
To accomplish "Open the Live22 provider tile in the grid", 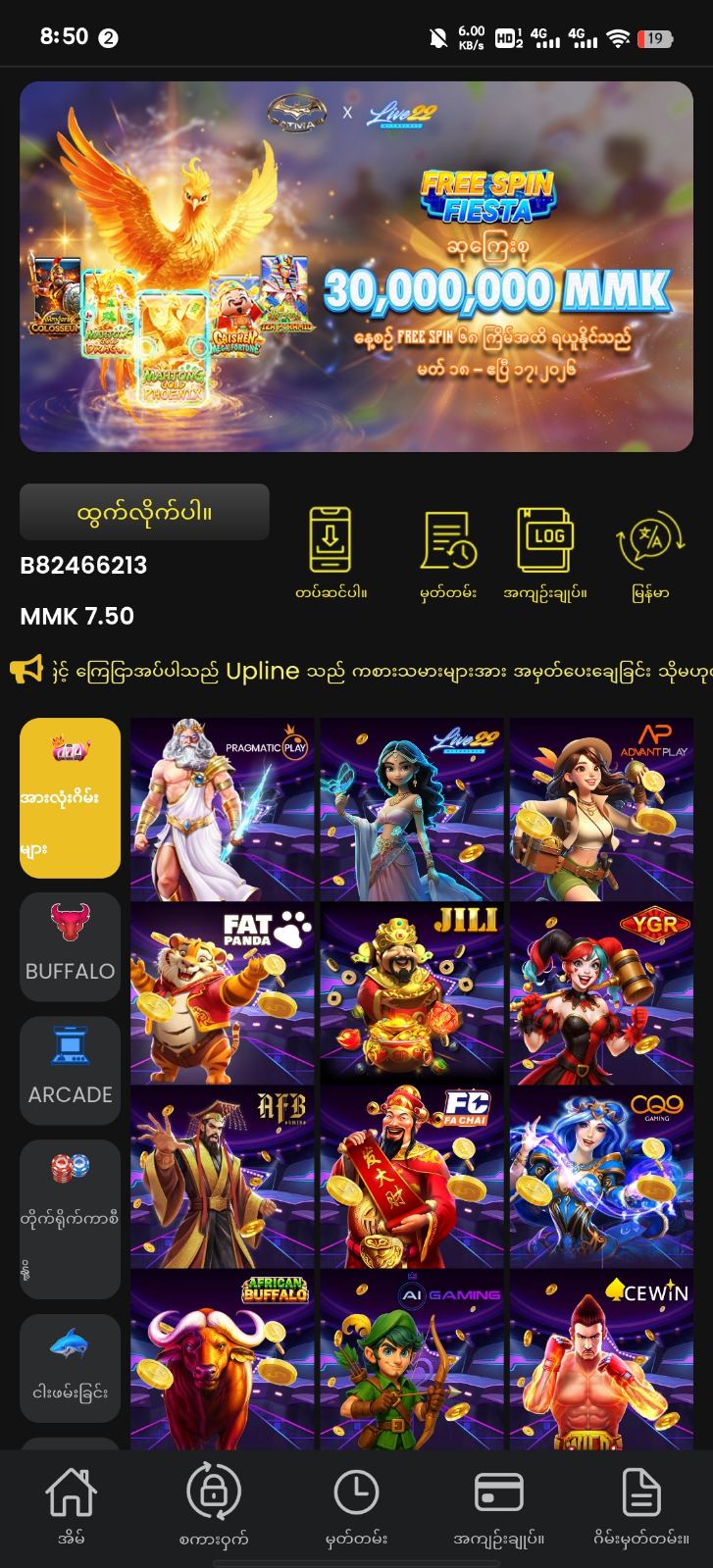I will (412, 809).
